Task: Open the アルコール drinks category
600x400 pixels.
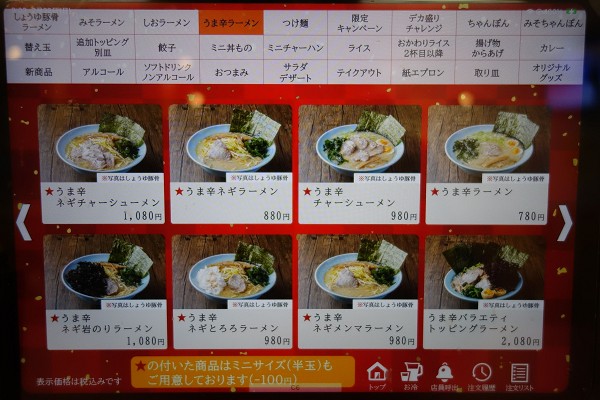Action: pyautogui.click(x=102, y=71)
